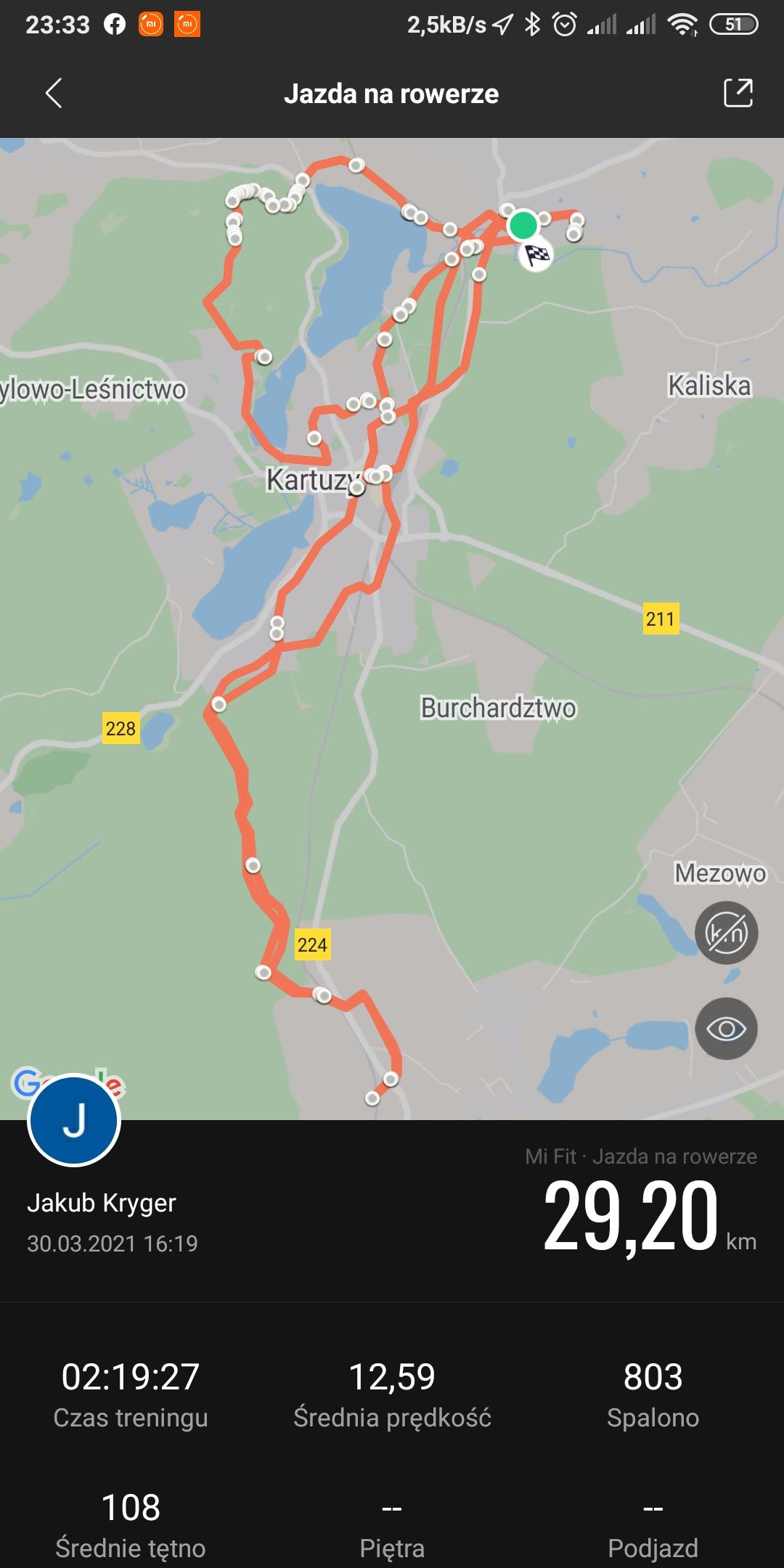The image size is (784, 1568).
Task: Tap the eye icon to hide map
Action: tap(726, 1029)
